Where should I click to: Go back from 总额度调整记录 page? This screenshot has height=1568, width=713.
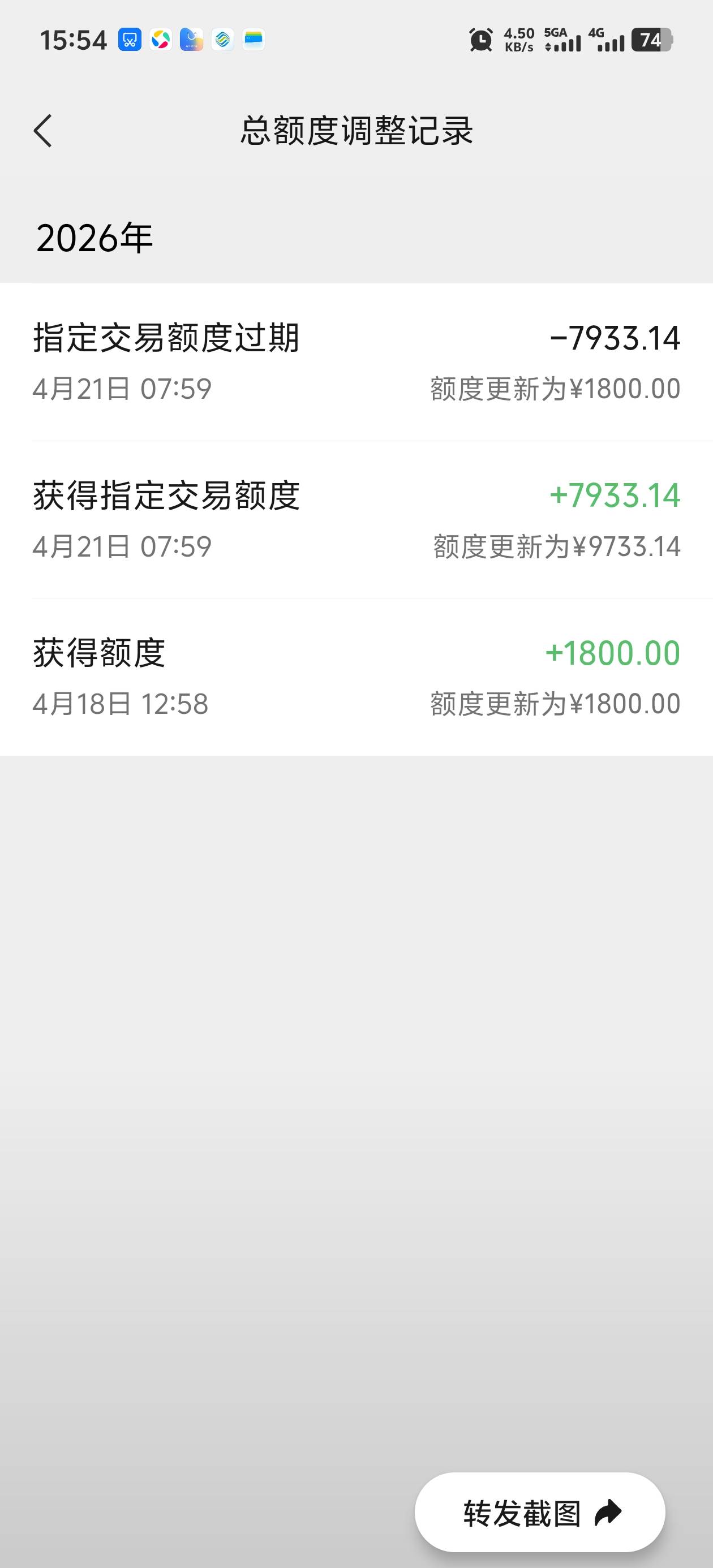tap(42, 130)
